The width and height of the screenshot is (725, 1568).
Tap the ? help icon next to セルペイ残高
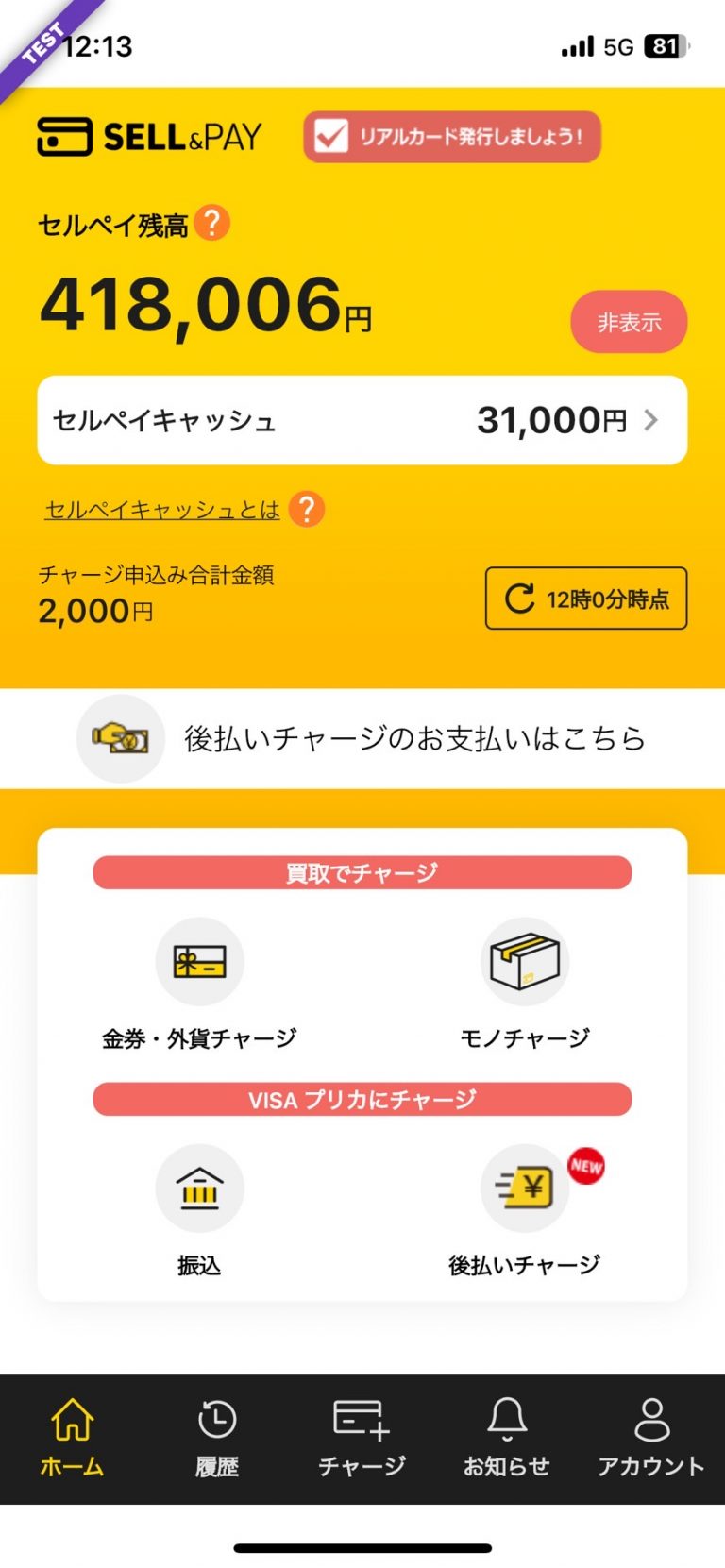[212, 224]
